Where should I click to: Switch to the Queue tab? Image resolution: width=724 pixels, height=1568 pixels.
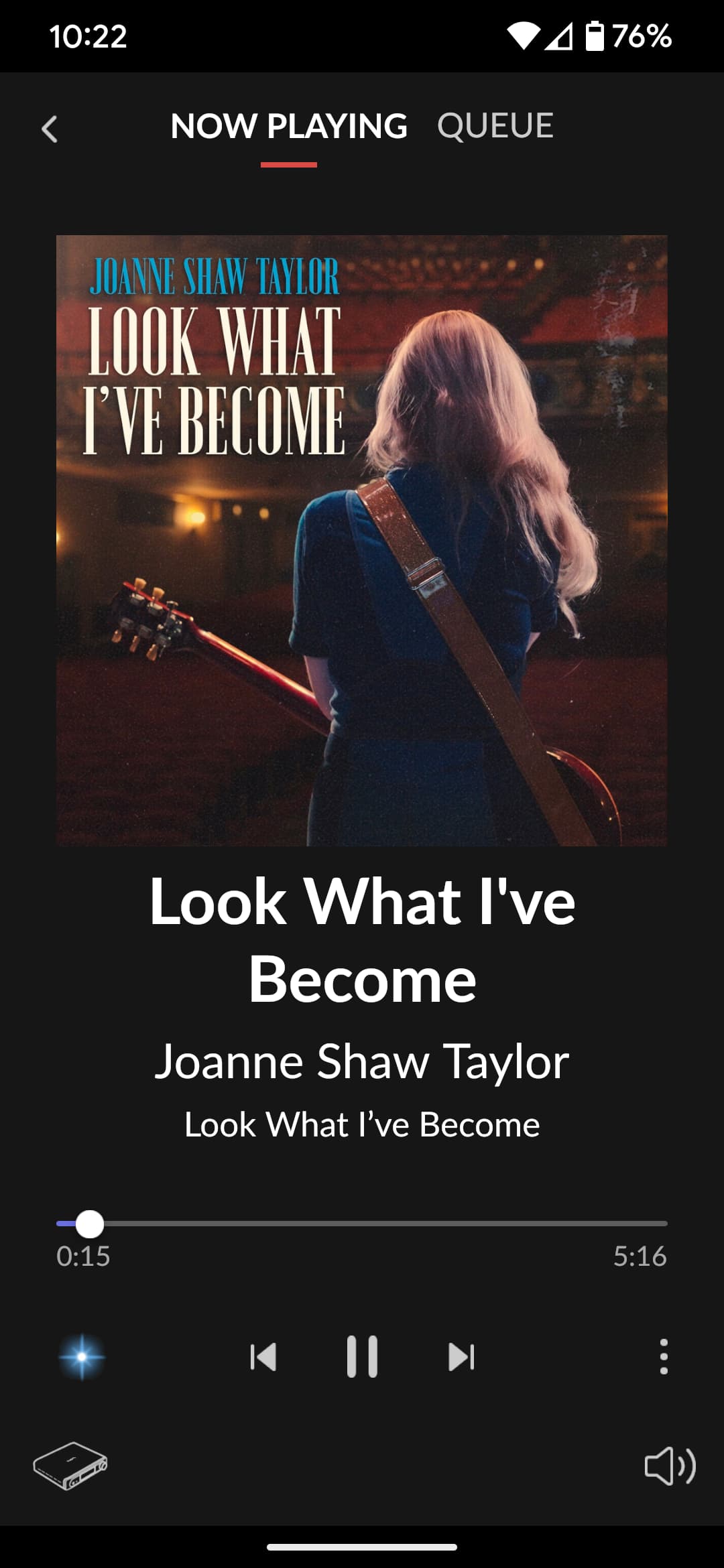pos(495,126)
